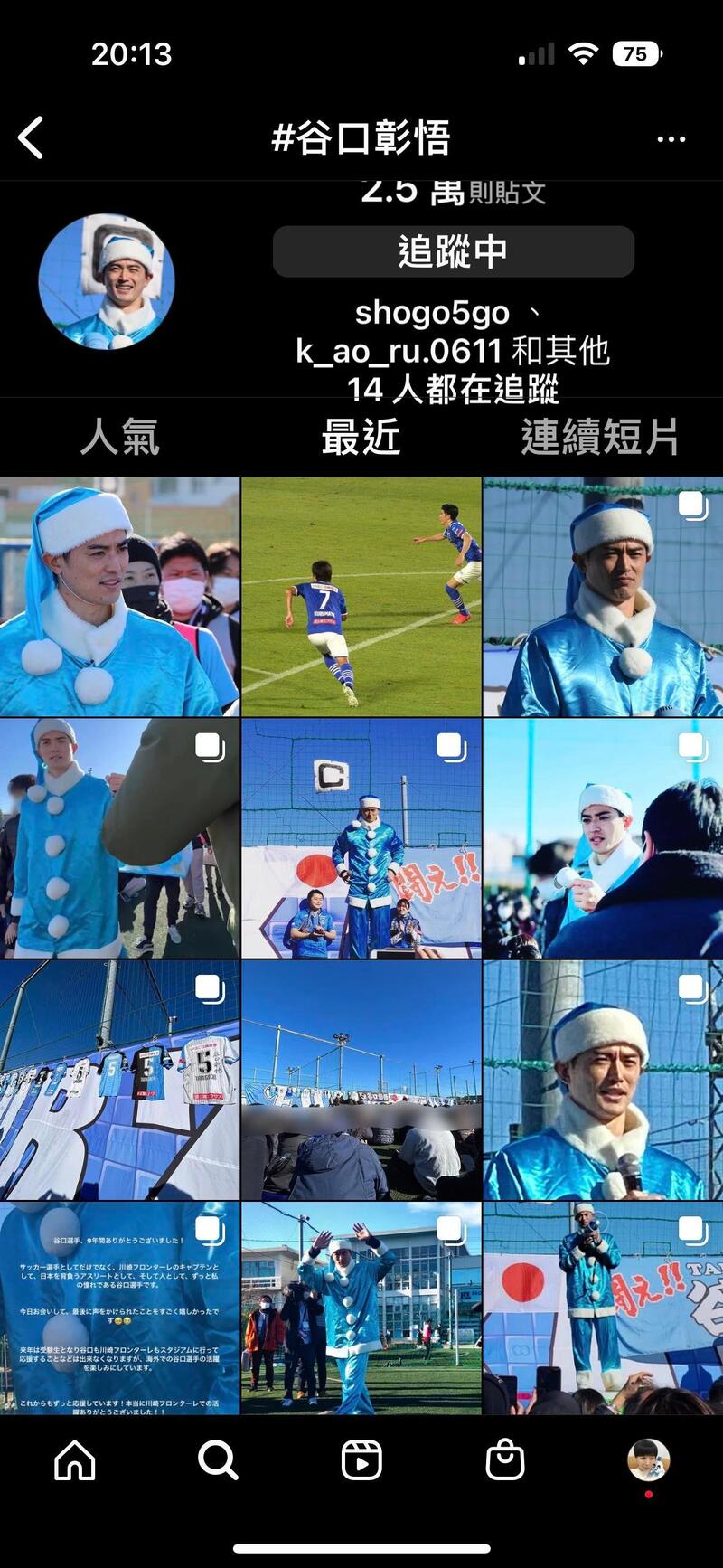The height and width of the screenshot is (1568, 723).
Task: Open the post of man waving both hands
Action: coord(361,1308)
